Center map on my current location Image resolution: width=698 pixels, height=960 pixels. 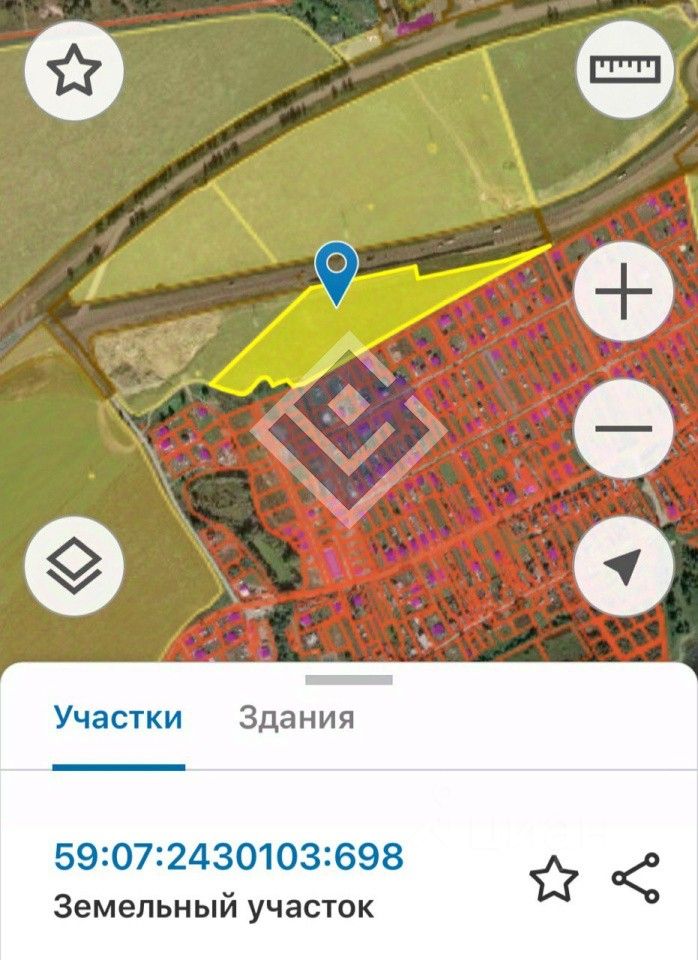(x=623, y=567)
